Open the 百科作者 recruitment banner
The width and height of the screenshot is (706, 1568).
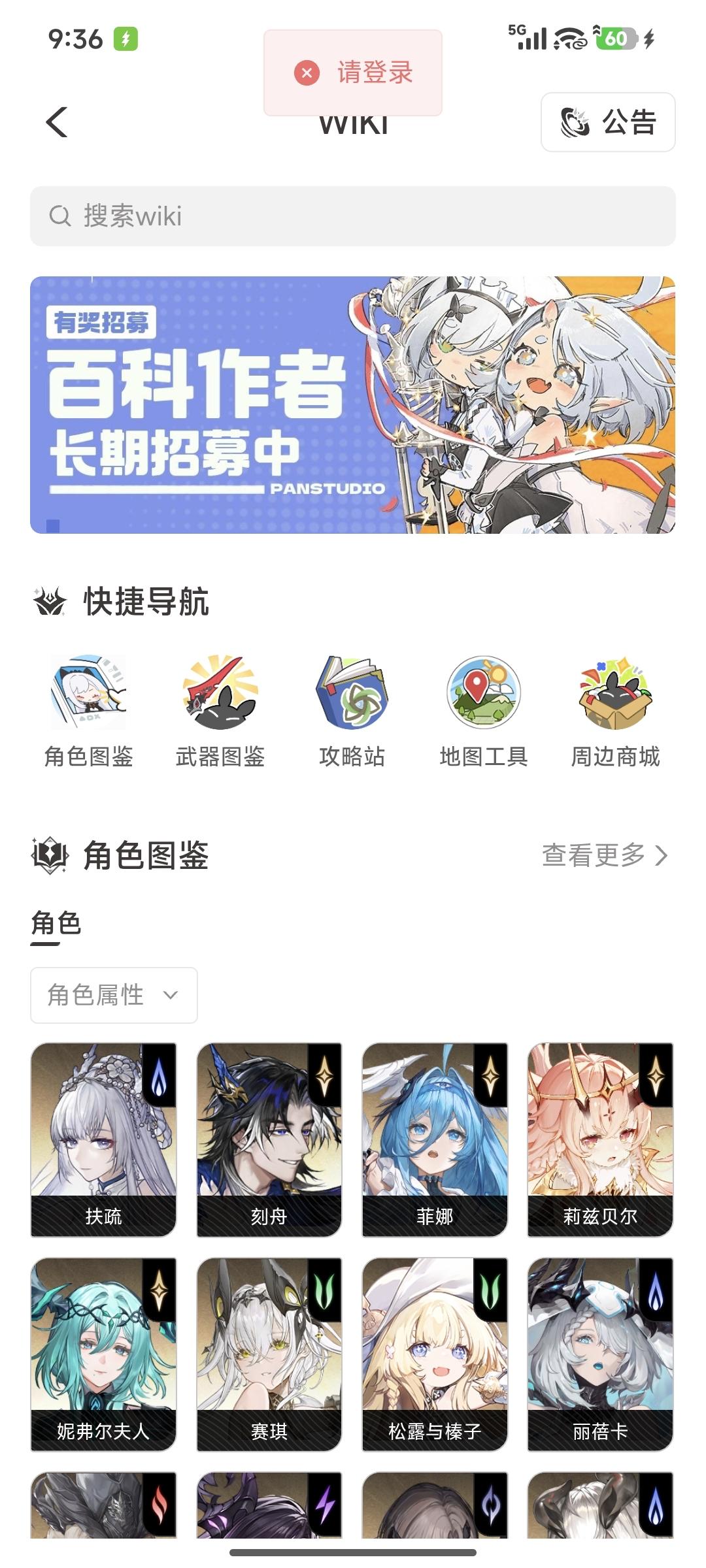point(353,405)
